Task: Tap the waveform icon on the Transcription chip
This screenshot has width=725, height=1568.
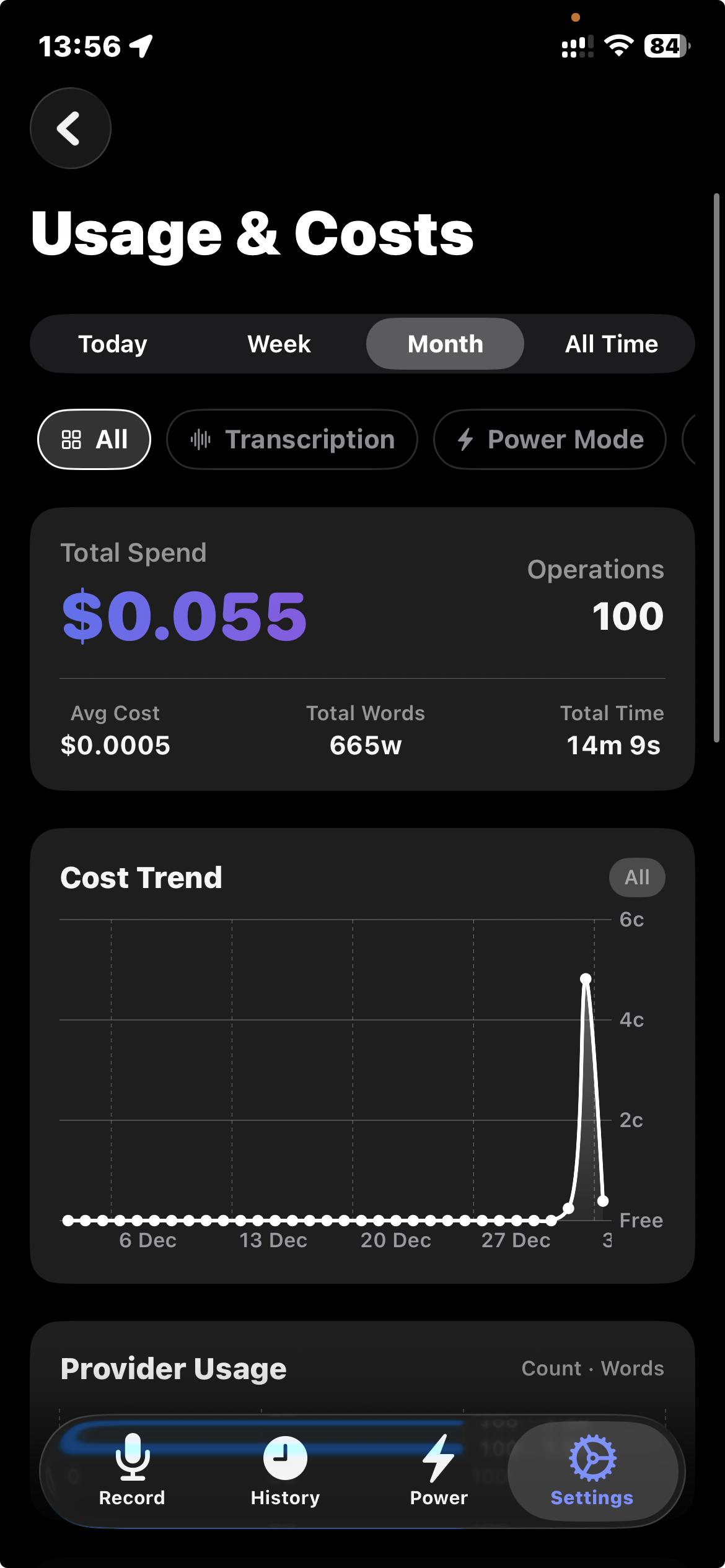Action: pos(200,439)
